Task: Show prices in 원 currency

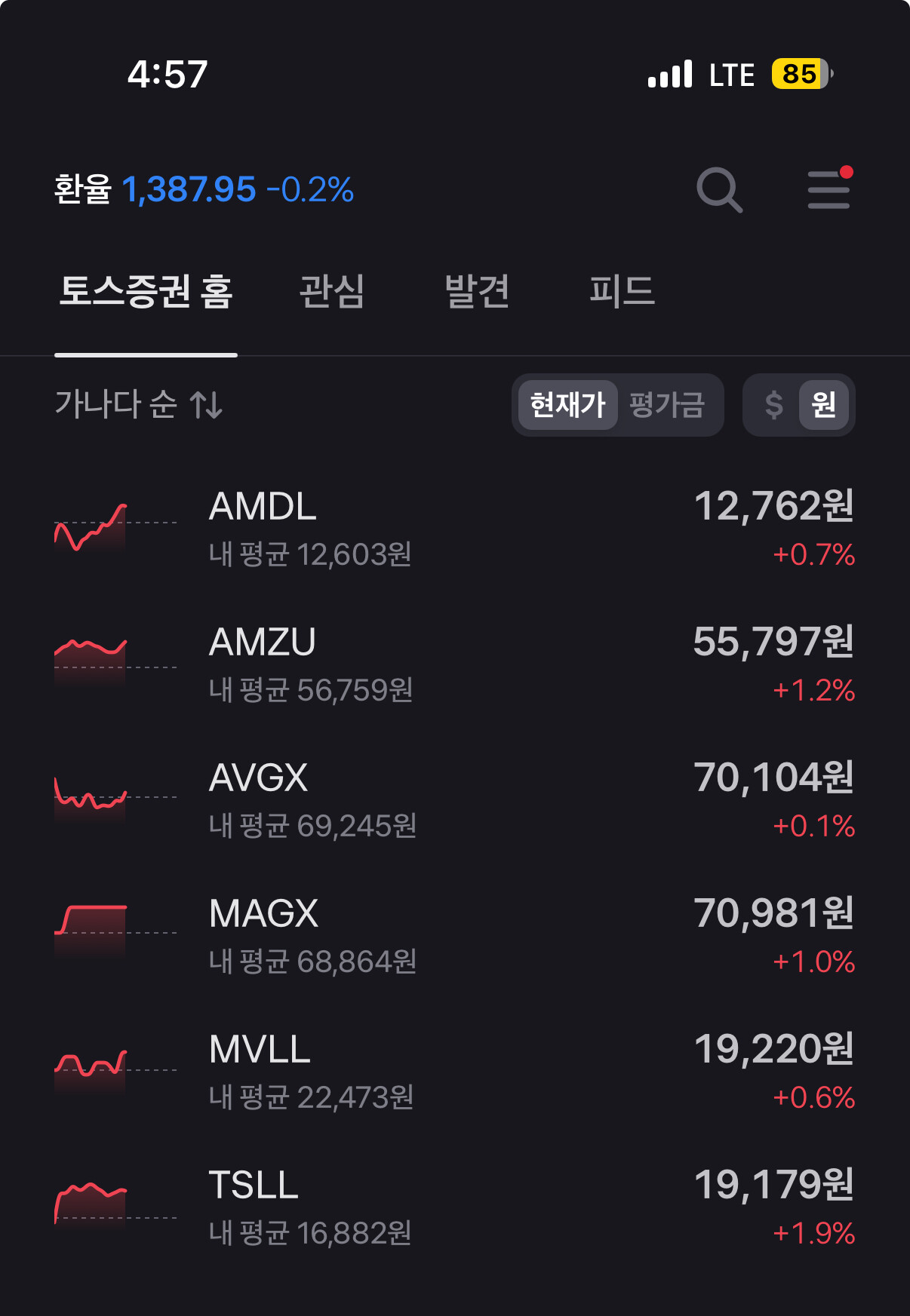Action: point(823,405)
